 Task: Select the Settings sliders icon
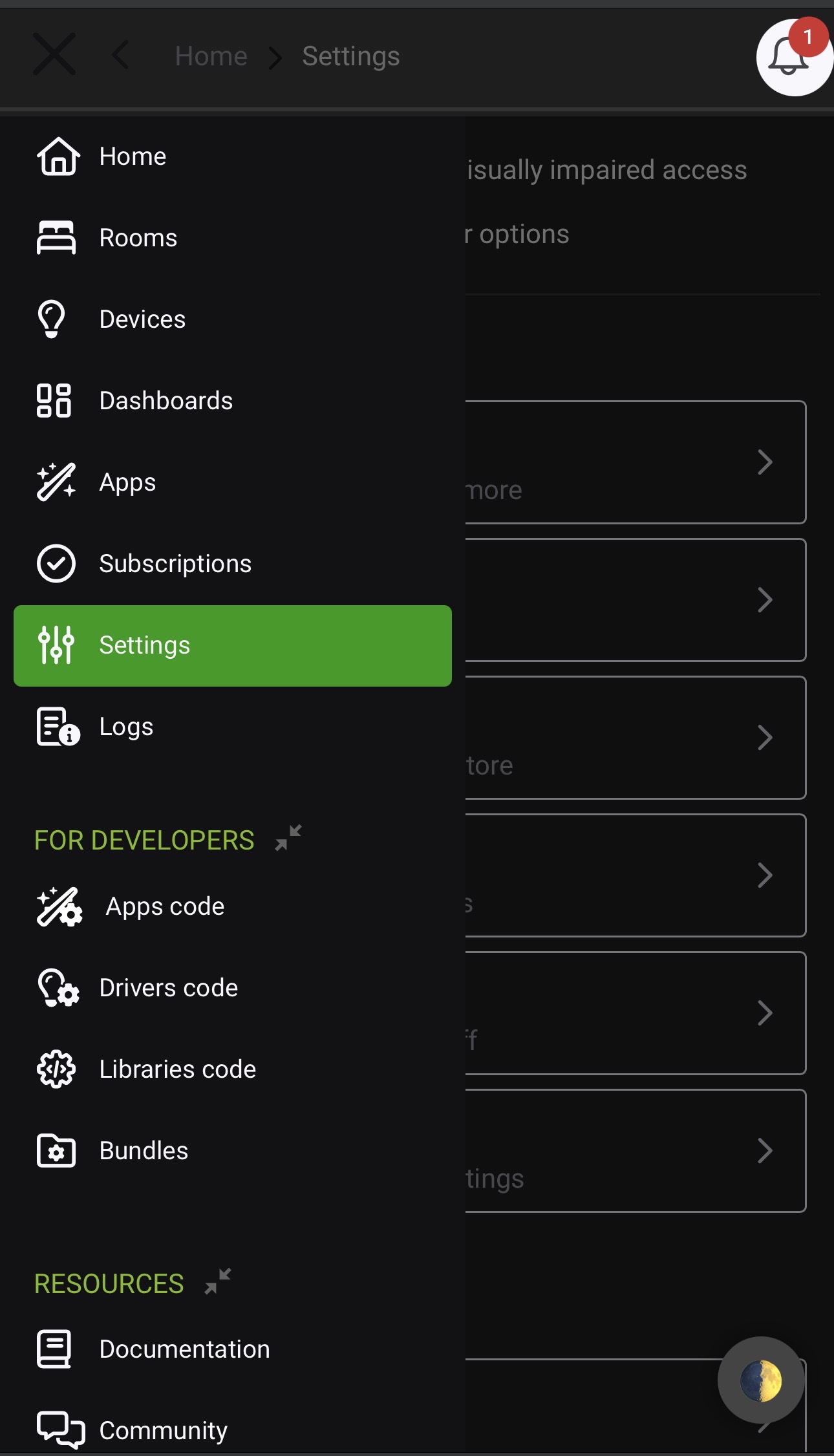(x=55, y=645)
